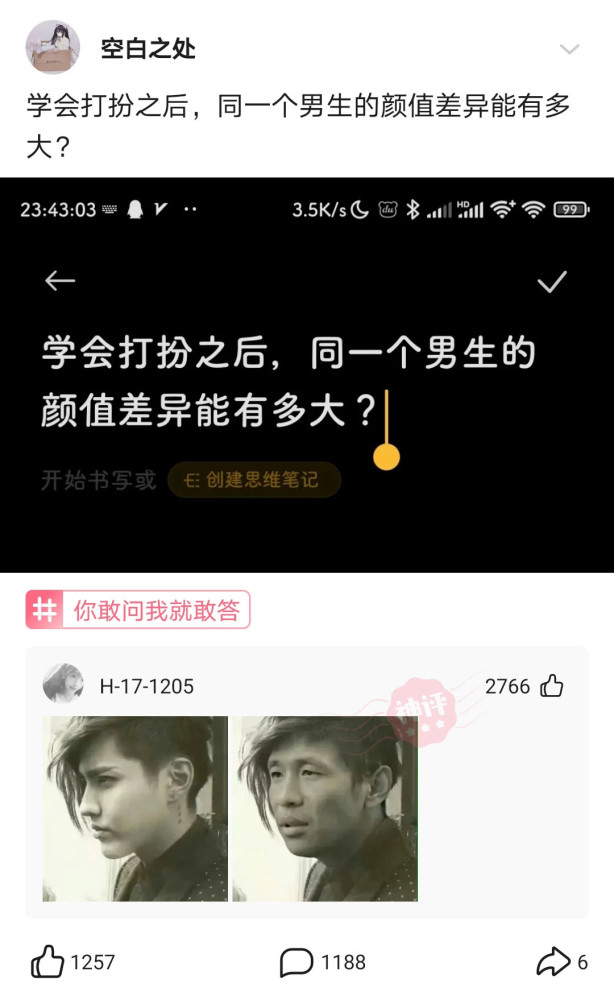
Task: Open commenter H-17-1205's avatar
Action: [63, 683]
